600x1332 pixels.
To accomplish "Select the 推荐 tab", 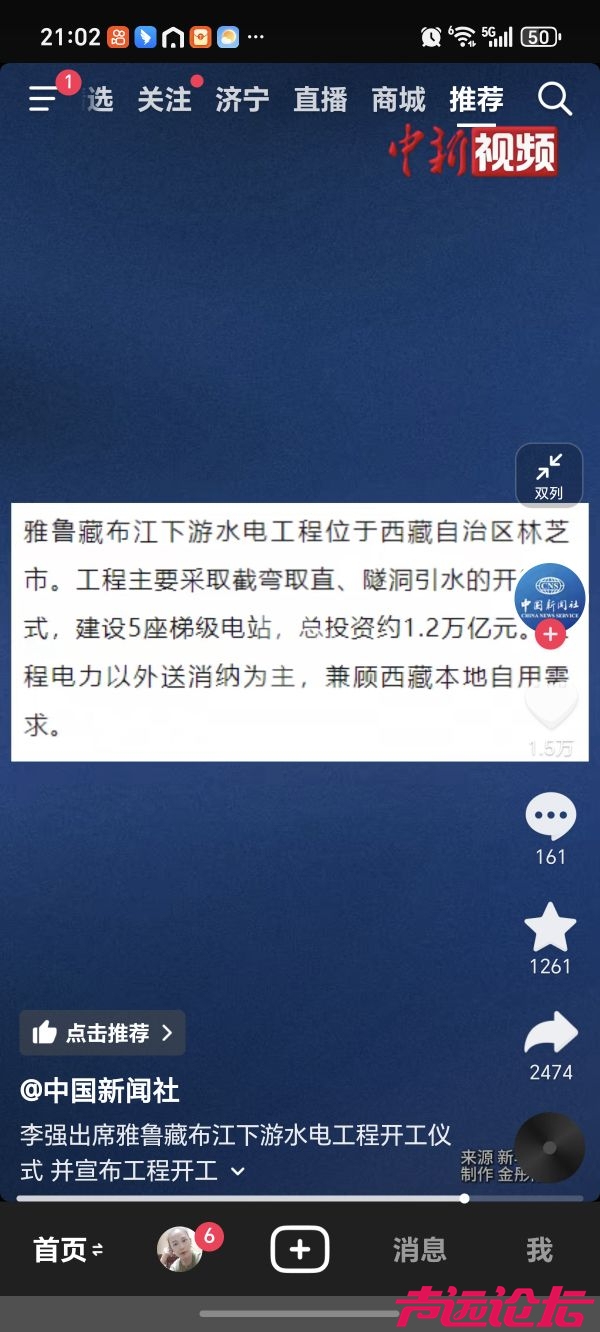I will tap(476, 99).
